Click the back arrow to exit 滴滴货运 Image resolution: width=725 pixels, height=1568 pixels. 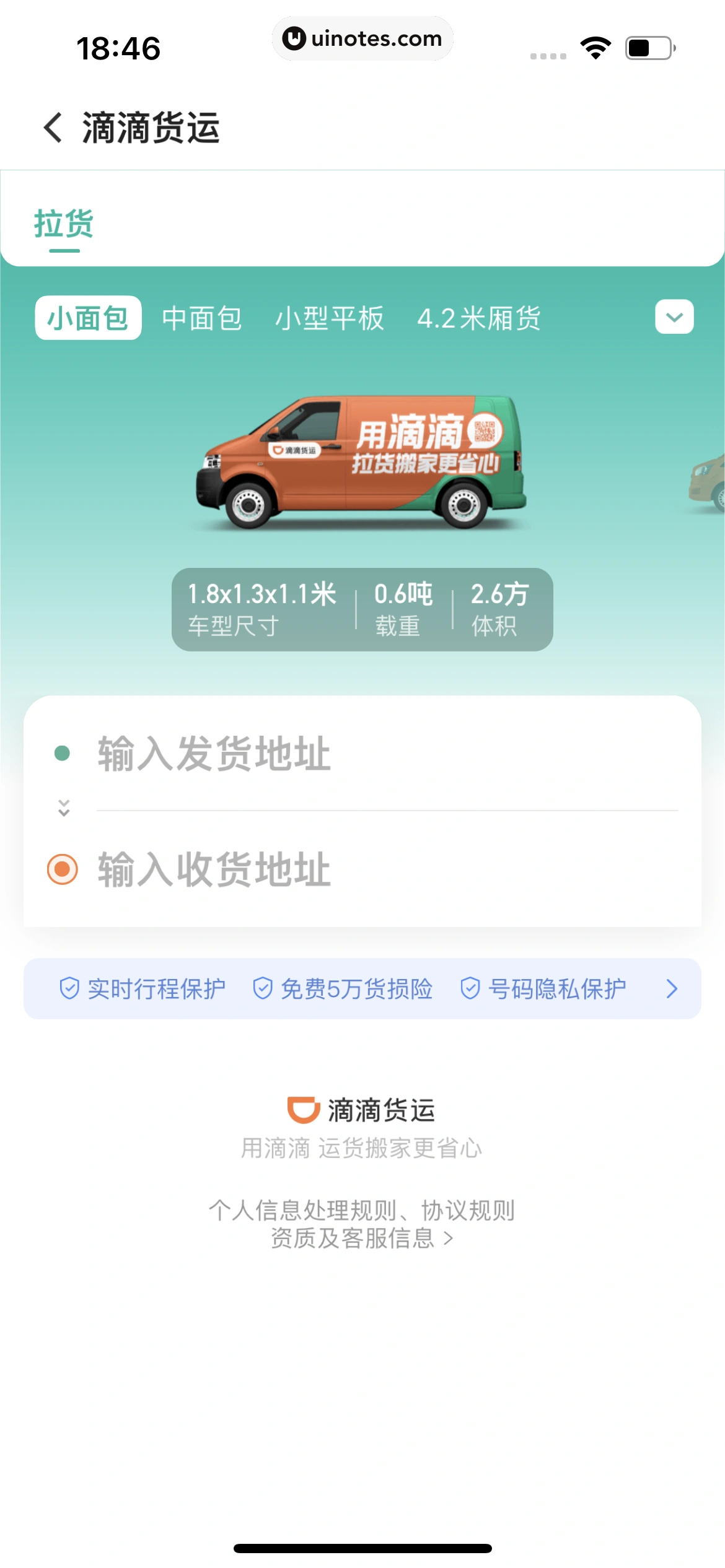click(53, 128)
